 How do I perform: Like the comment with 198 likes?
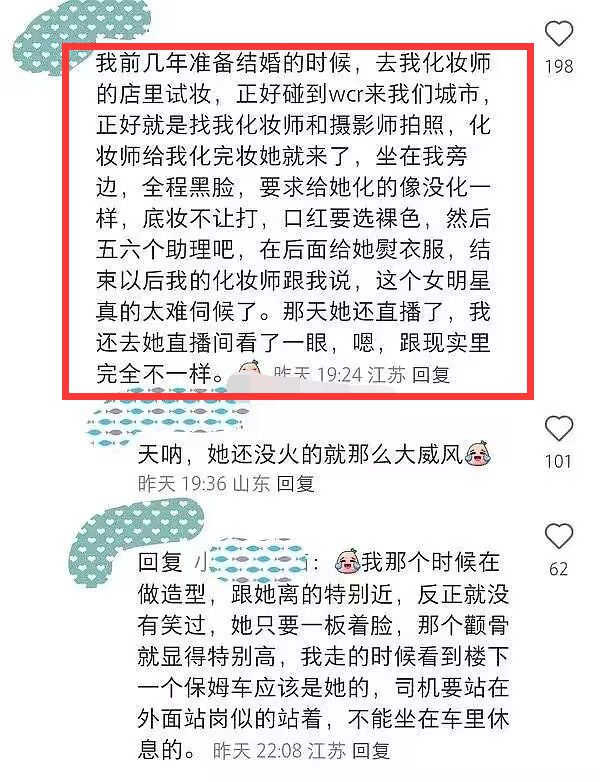pyautogui.click(x=559, y=35)
